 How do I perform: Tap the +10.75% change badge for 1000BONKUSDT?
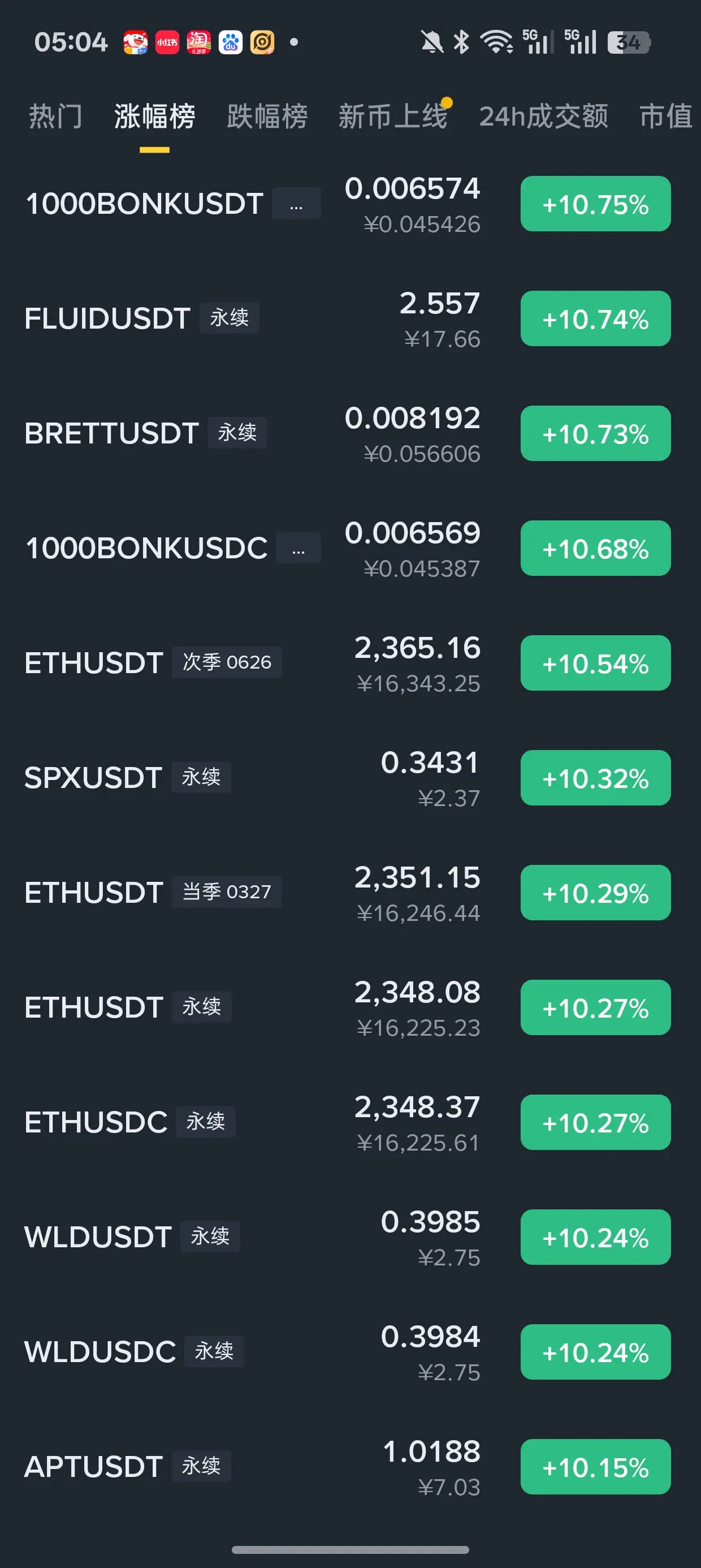click(x=595, y=204)
